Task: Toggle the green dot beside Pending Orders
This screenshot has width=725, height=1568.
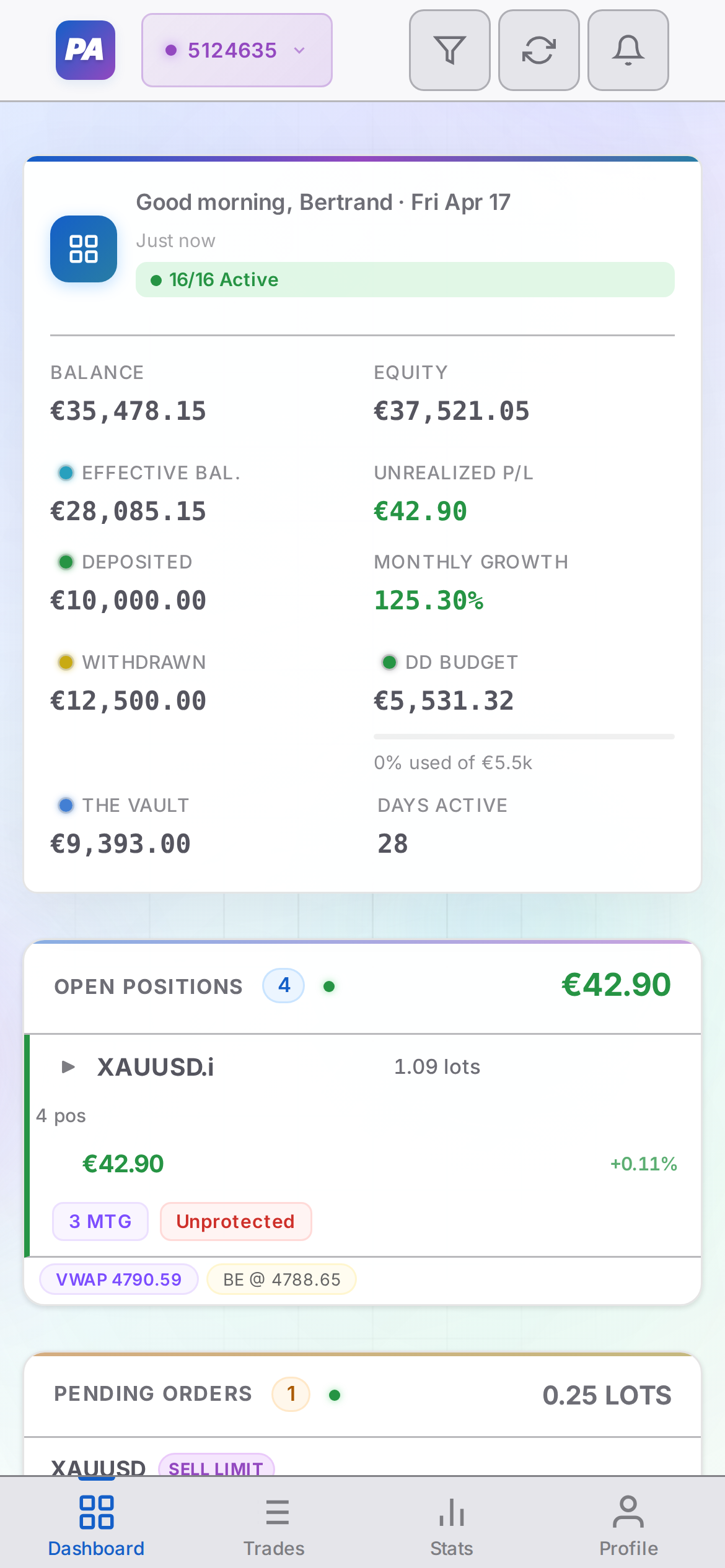Action: point(335,1394)
